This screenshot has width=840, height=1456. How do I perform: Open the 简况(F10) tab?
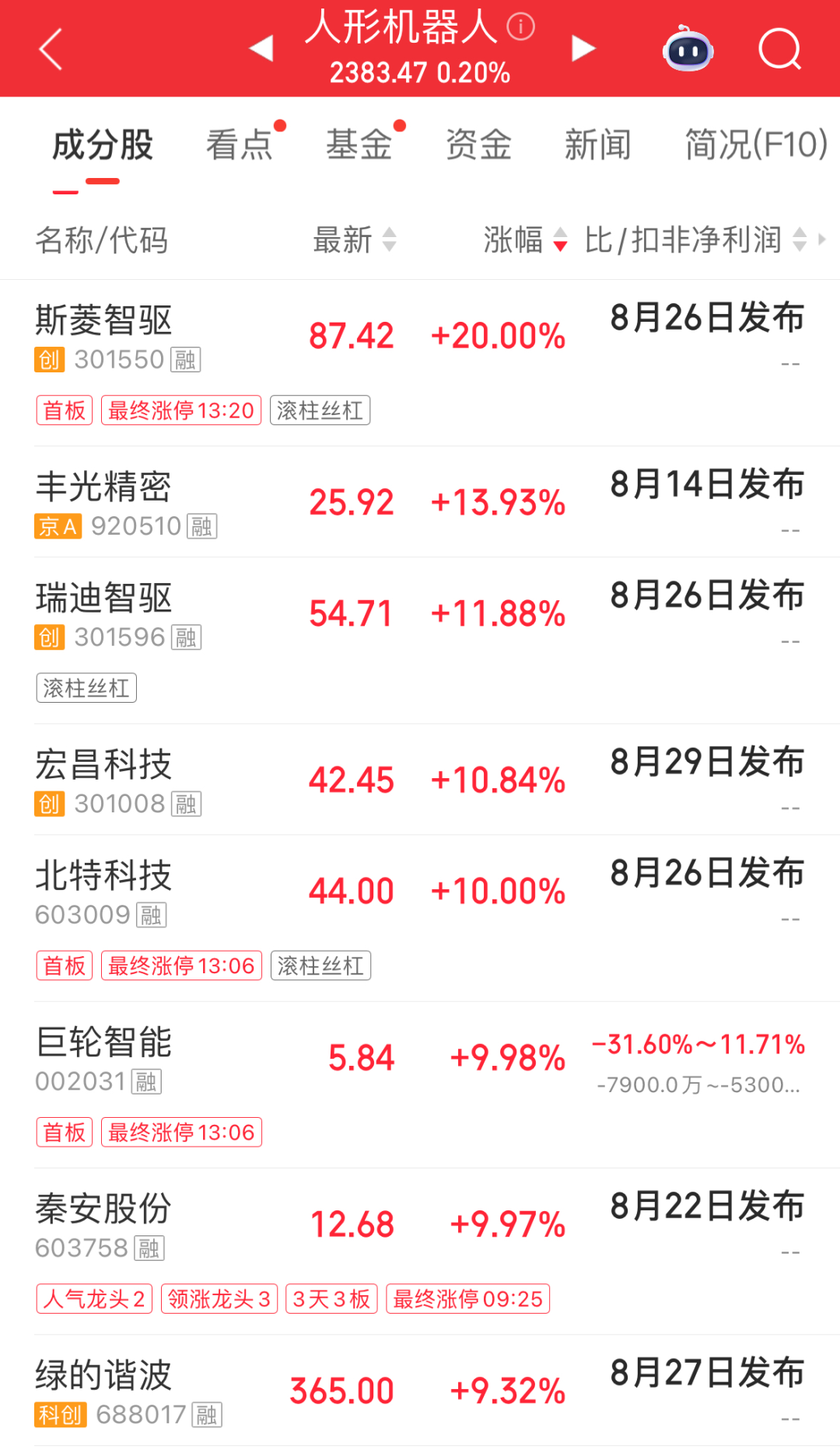tap(756, 145)
